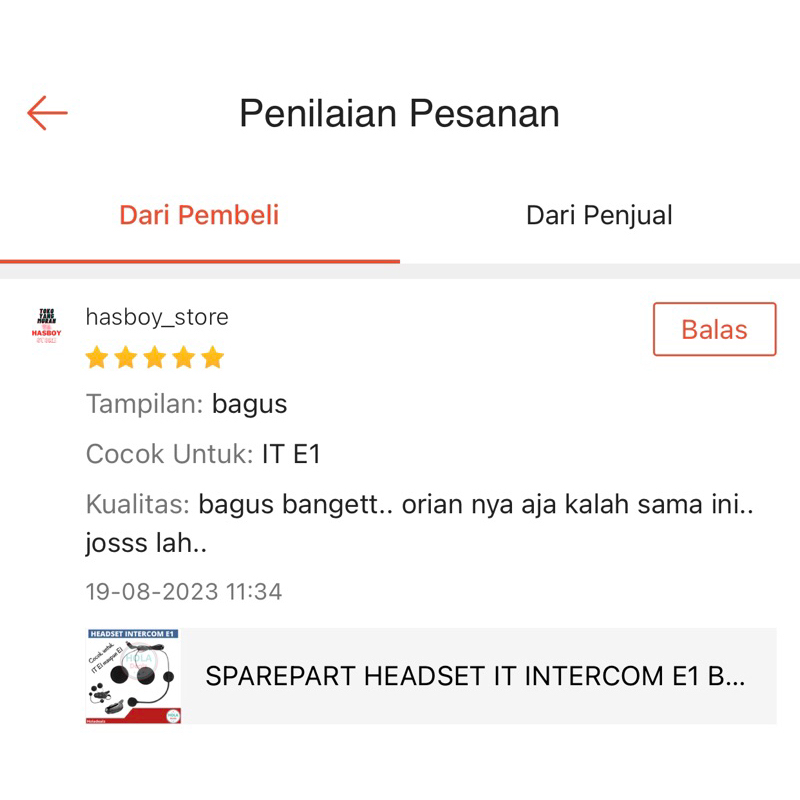800x800 pixels.
Task: Go back using the arrow icon
Action: click(x=47, y=113)
